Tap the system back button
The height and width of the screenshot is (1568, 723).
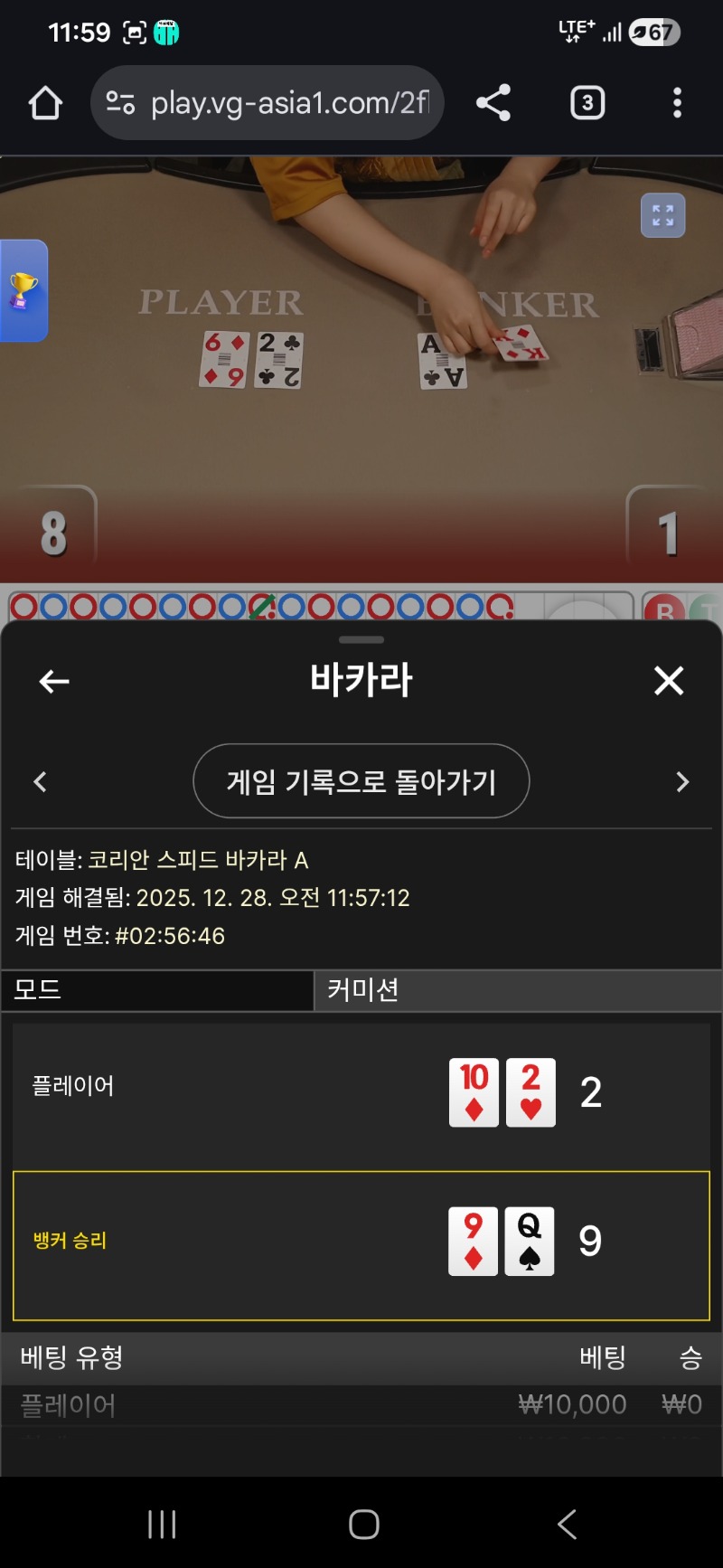coord(567,1524)
